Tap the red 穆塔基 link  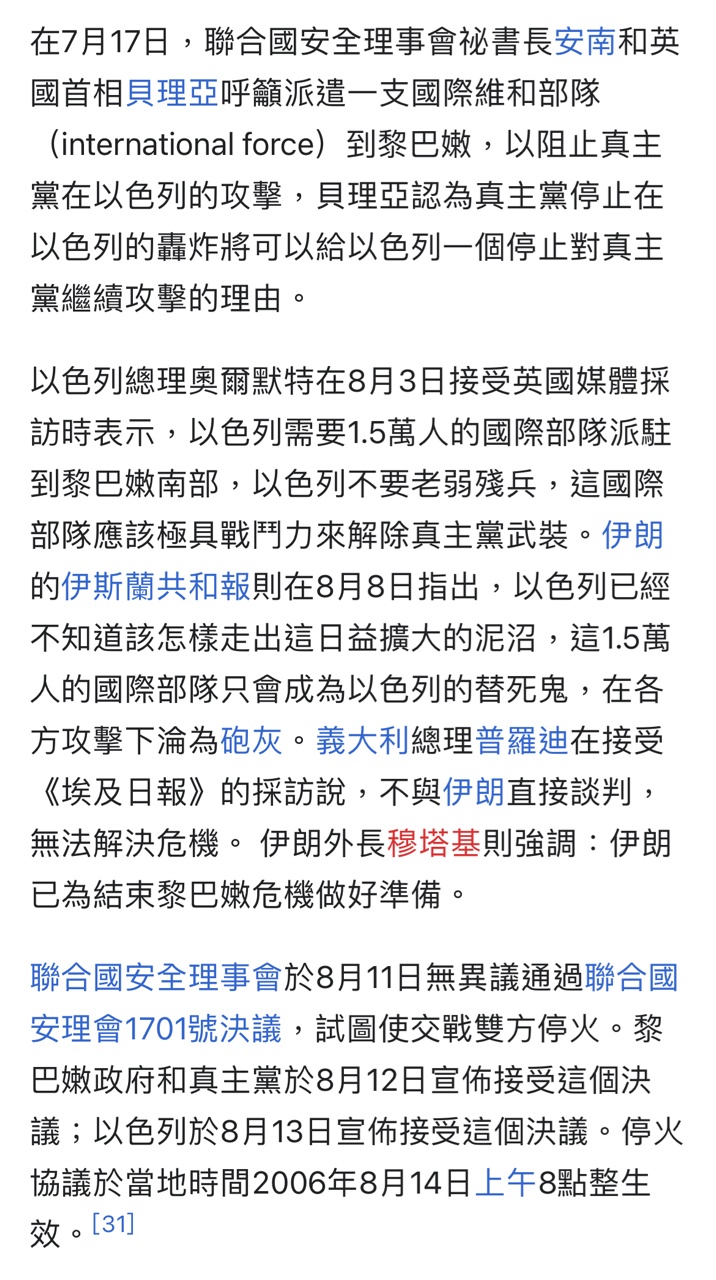click(434, 844)
